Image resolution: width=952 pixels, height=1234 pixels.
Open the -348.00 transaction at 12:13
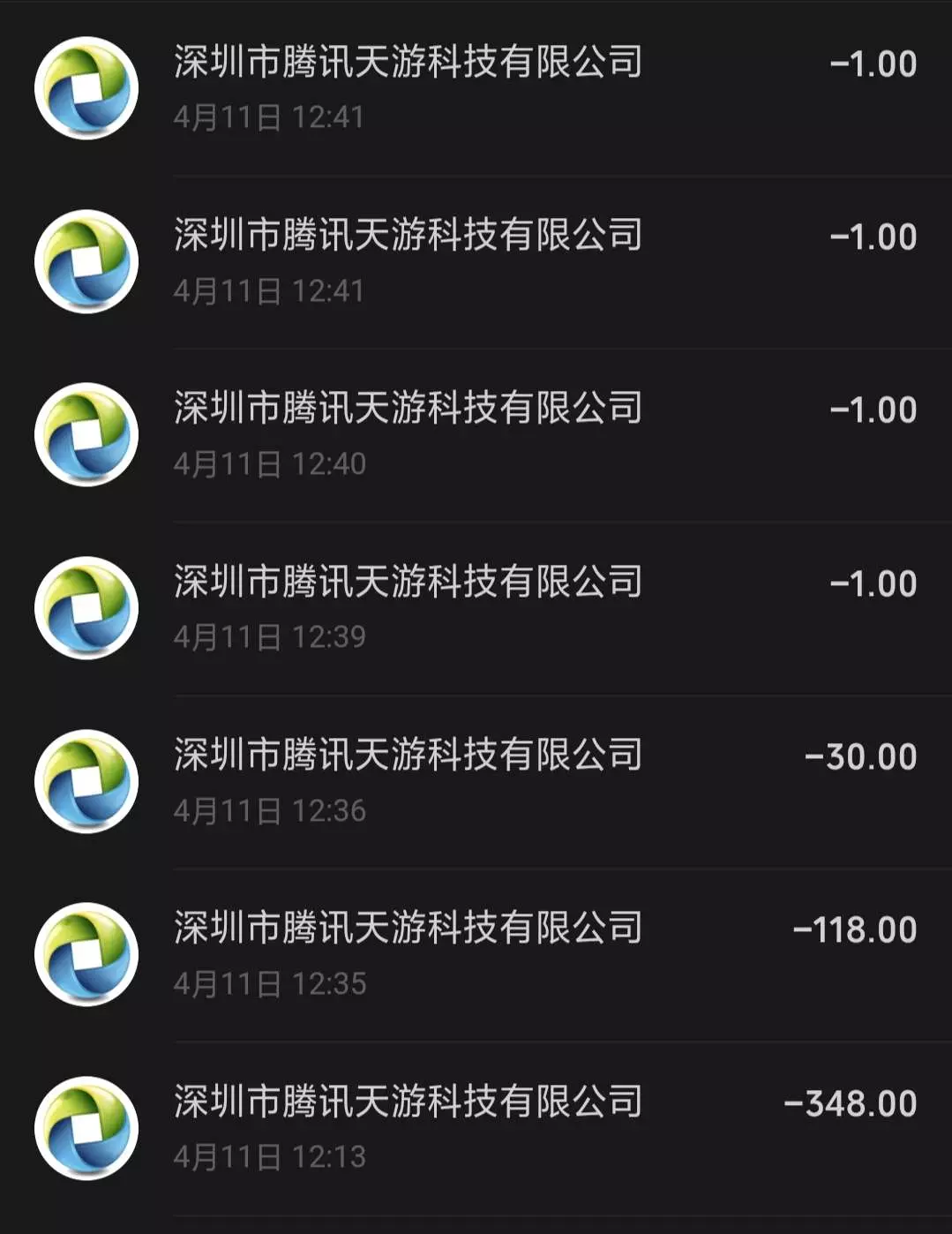pyautogui.click(x=476, y=1128)
